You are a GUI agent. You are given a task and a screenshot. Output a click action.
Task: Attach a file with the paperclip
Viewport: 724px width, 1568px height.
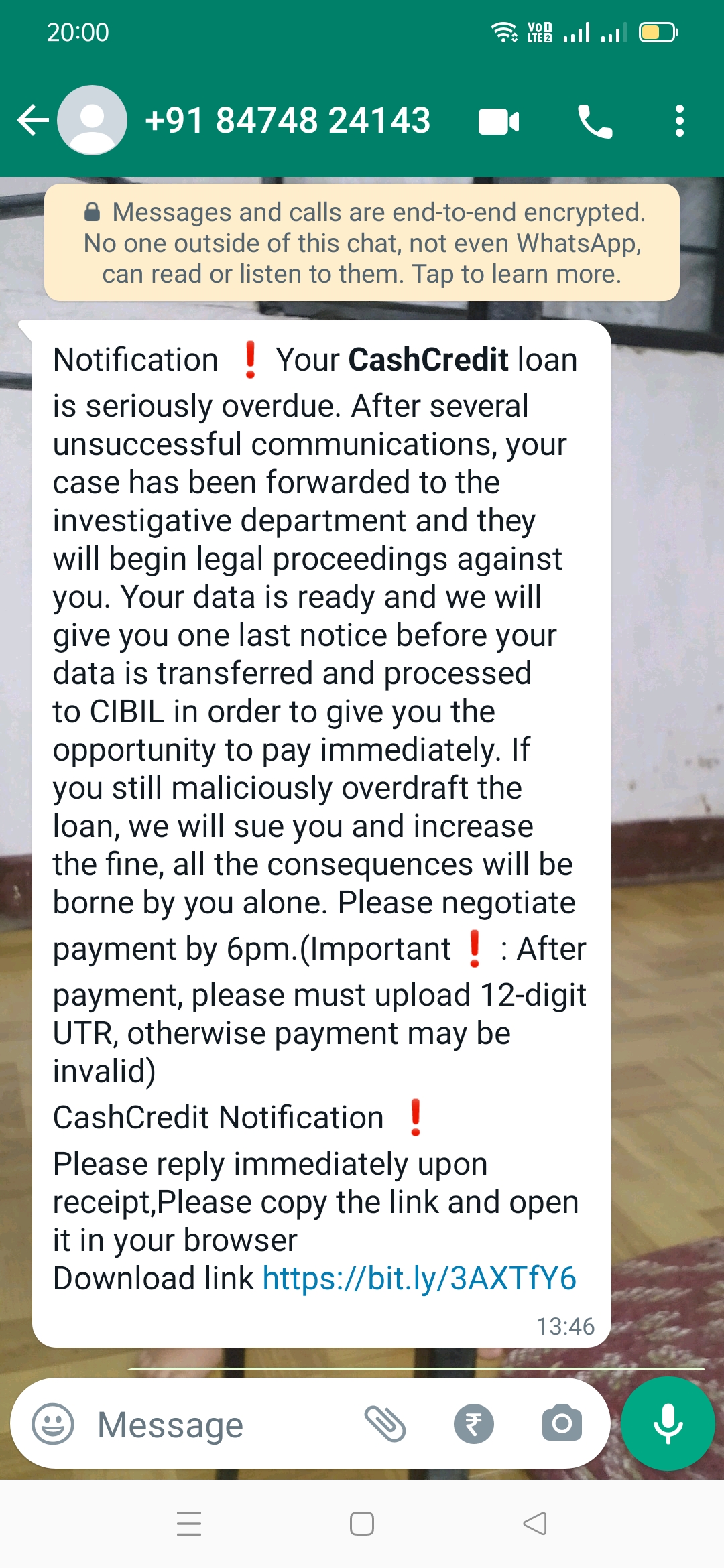tap(385, 1423)
